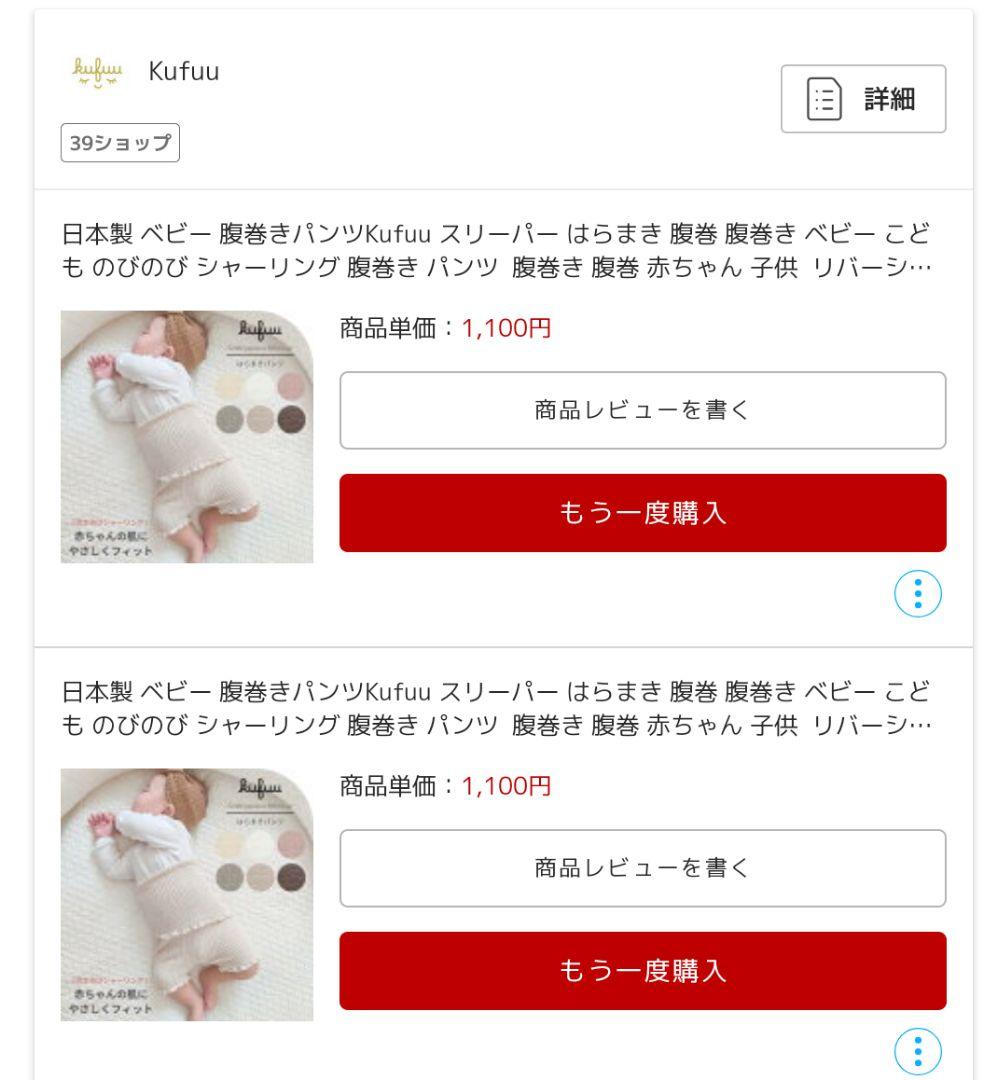1007x1080 pixels.
Task: Open the three-dot menu for second product
Action: [917, 1051]
